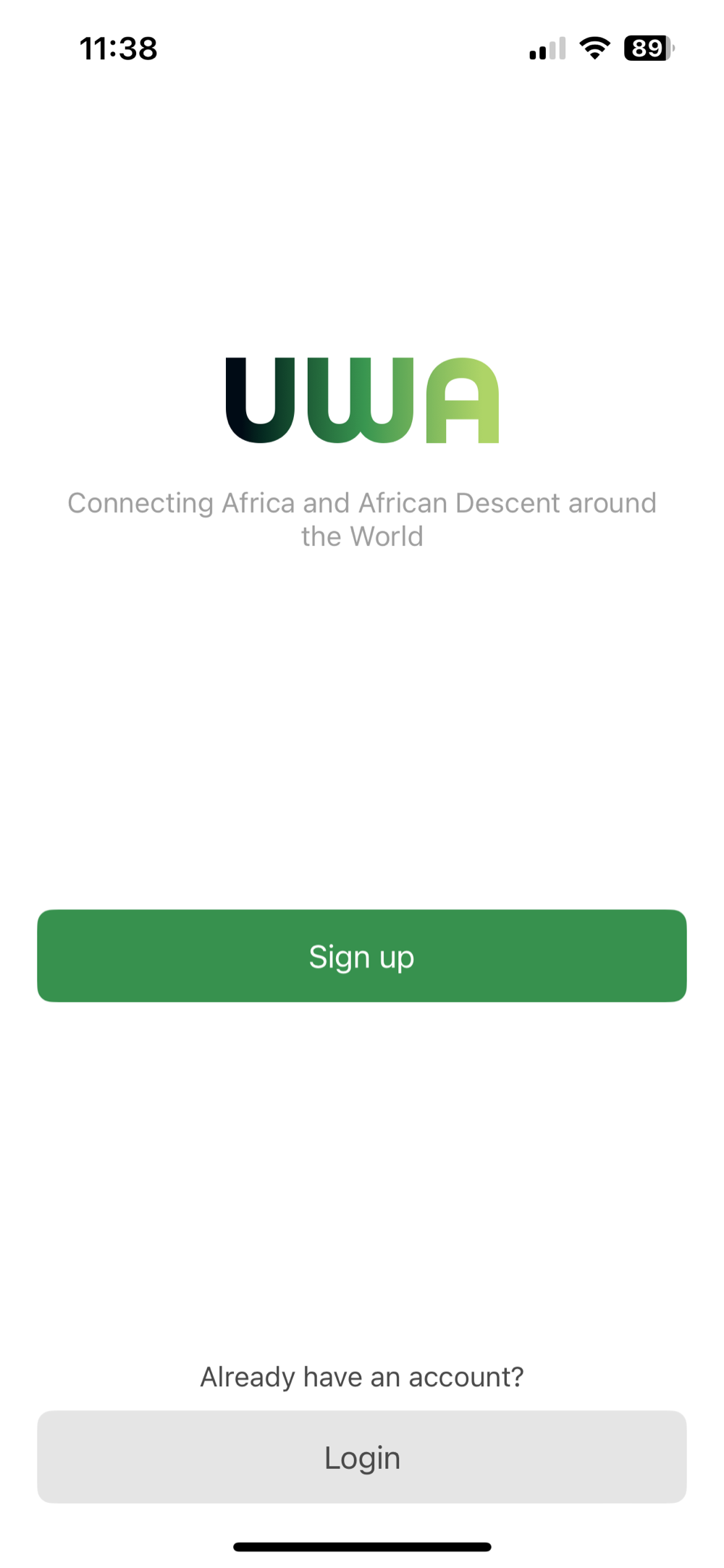Tap the battery indicator showing 89

click(x=645, y=48)
